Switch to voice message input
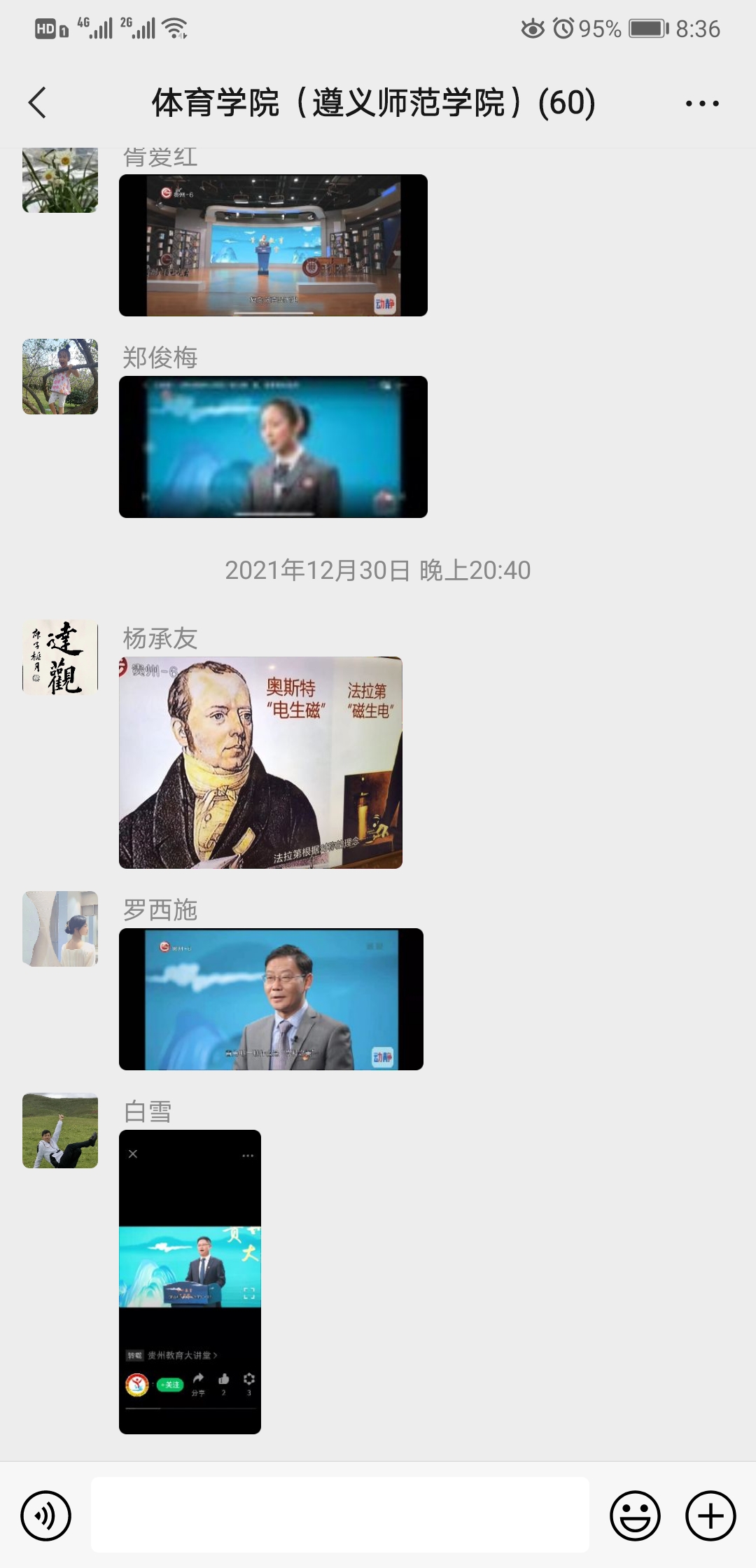756x1568 pixels. [46, 1516]
